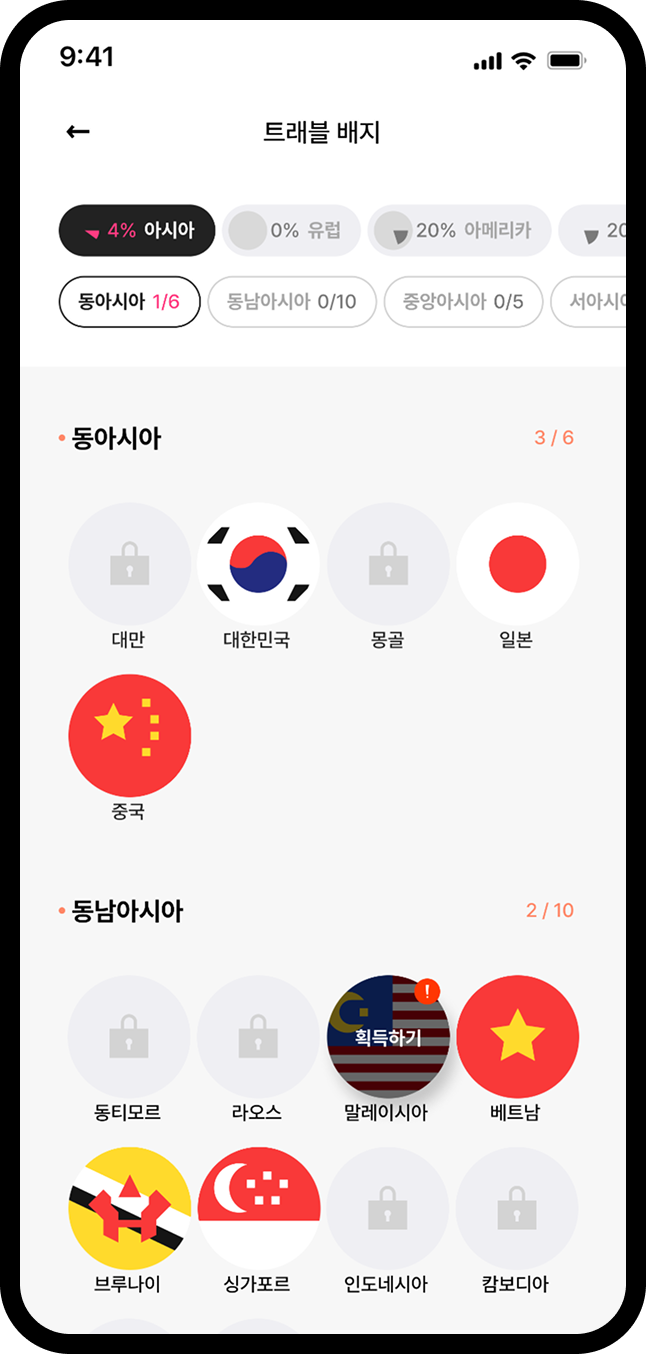This screenshot has width=646, height=1354.
Task: Claim the 말레이시아 badge via 획득하기
Action: pyautogui.click(x=388, y=1037)
